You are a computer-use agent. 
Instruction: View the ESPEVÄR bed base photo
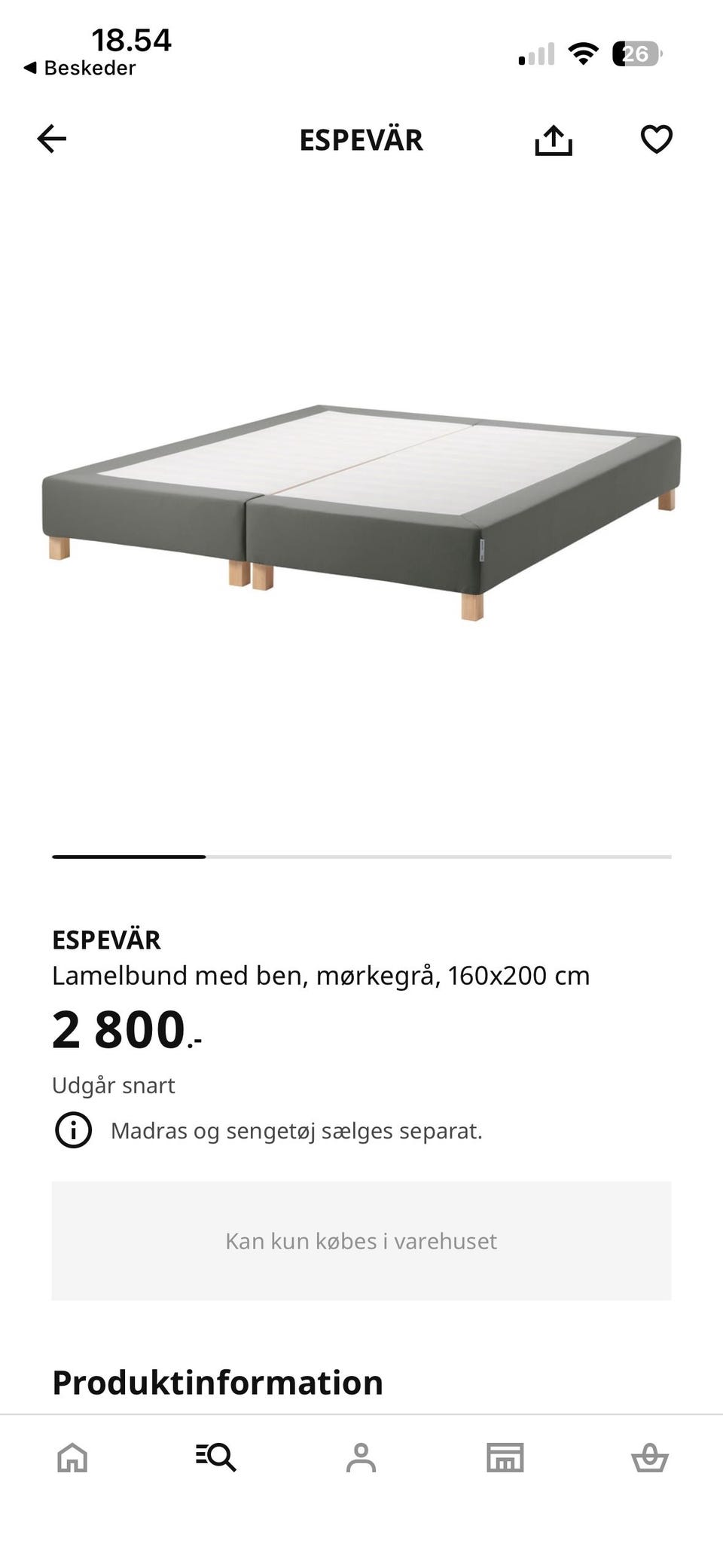[x=361, y=505]
